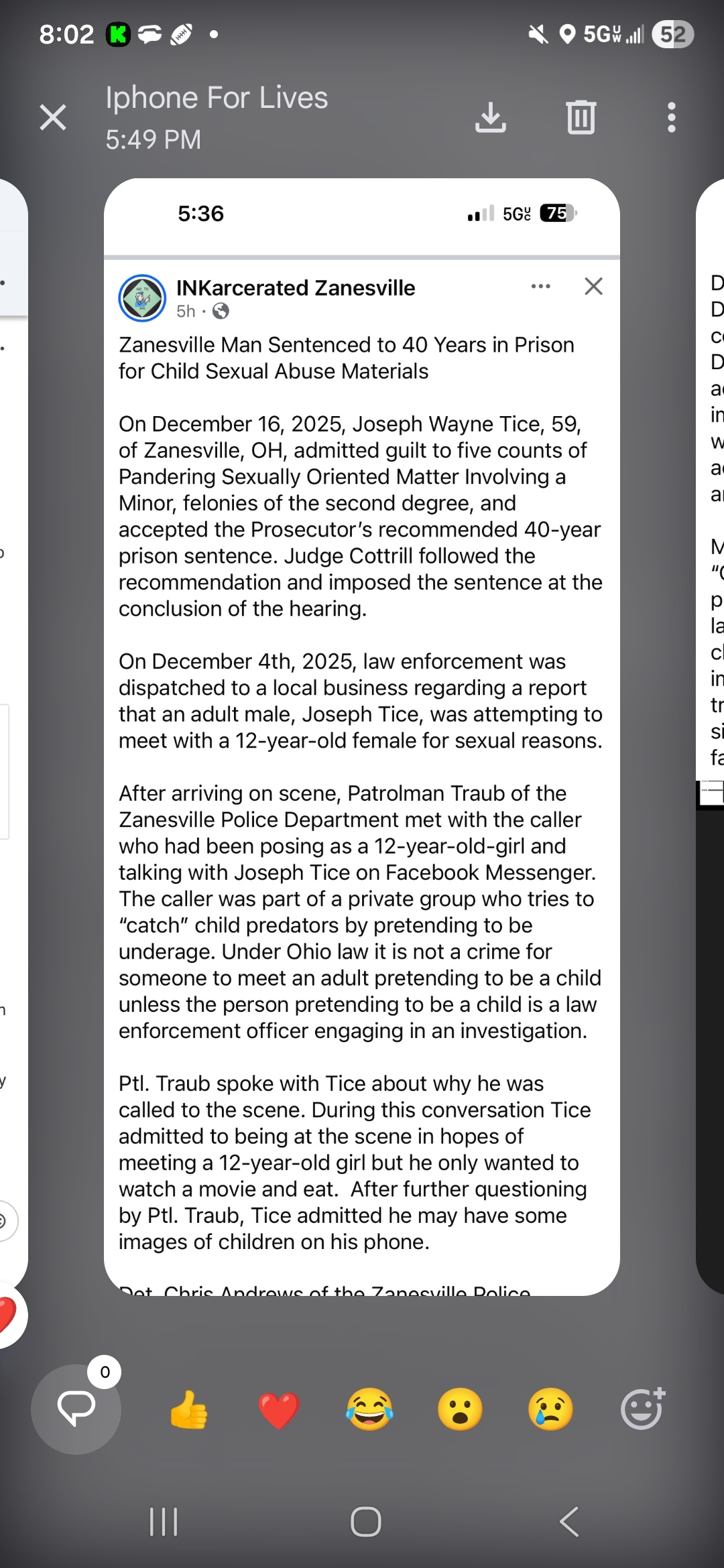Go back using the system back button
This screenshot has width=724, height=1568.
[569, 1521]
